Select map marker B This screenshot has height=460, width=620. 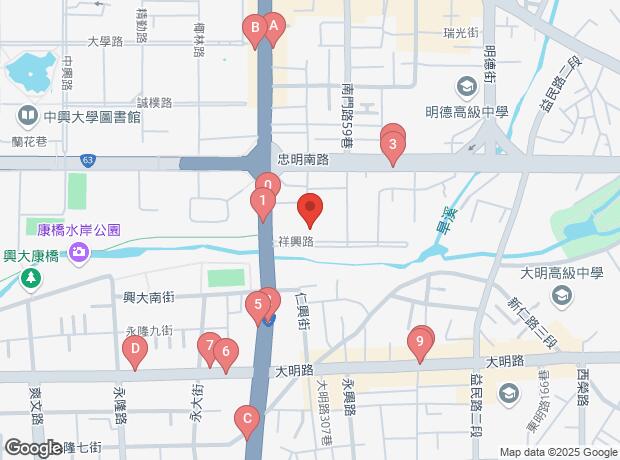click(255, 28)
